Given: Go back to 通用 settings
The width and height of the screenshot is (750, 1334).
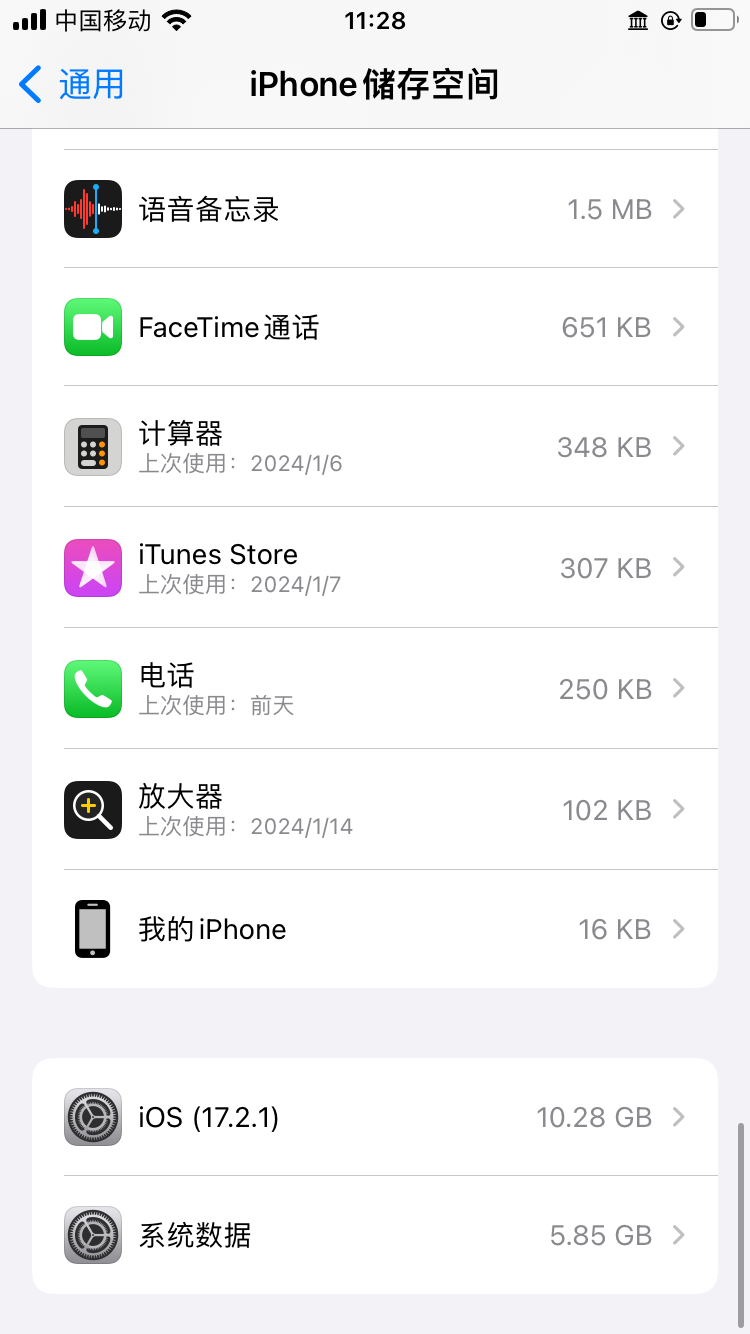Looking at the screenshot, I should point(72,85).
